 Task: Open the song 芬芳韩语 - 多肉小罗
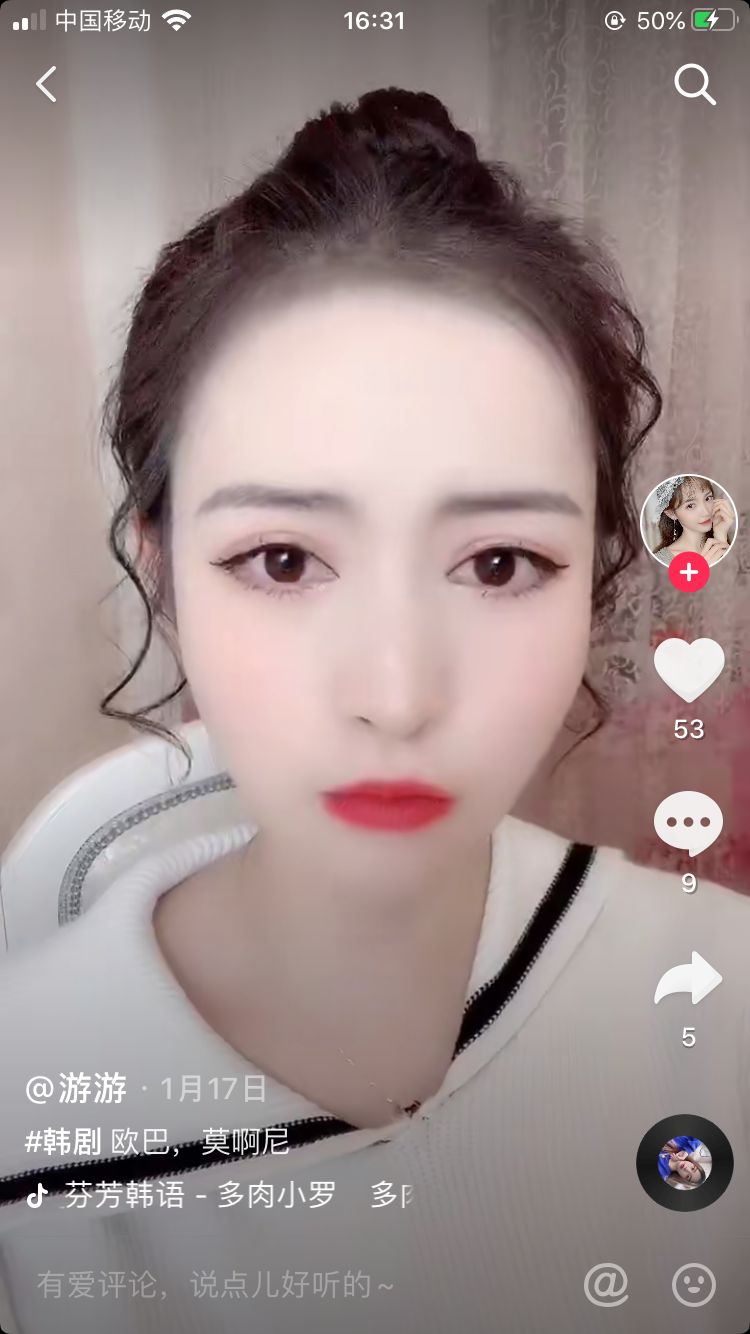[x=200, y=1194]
